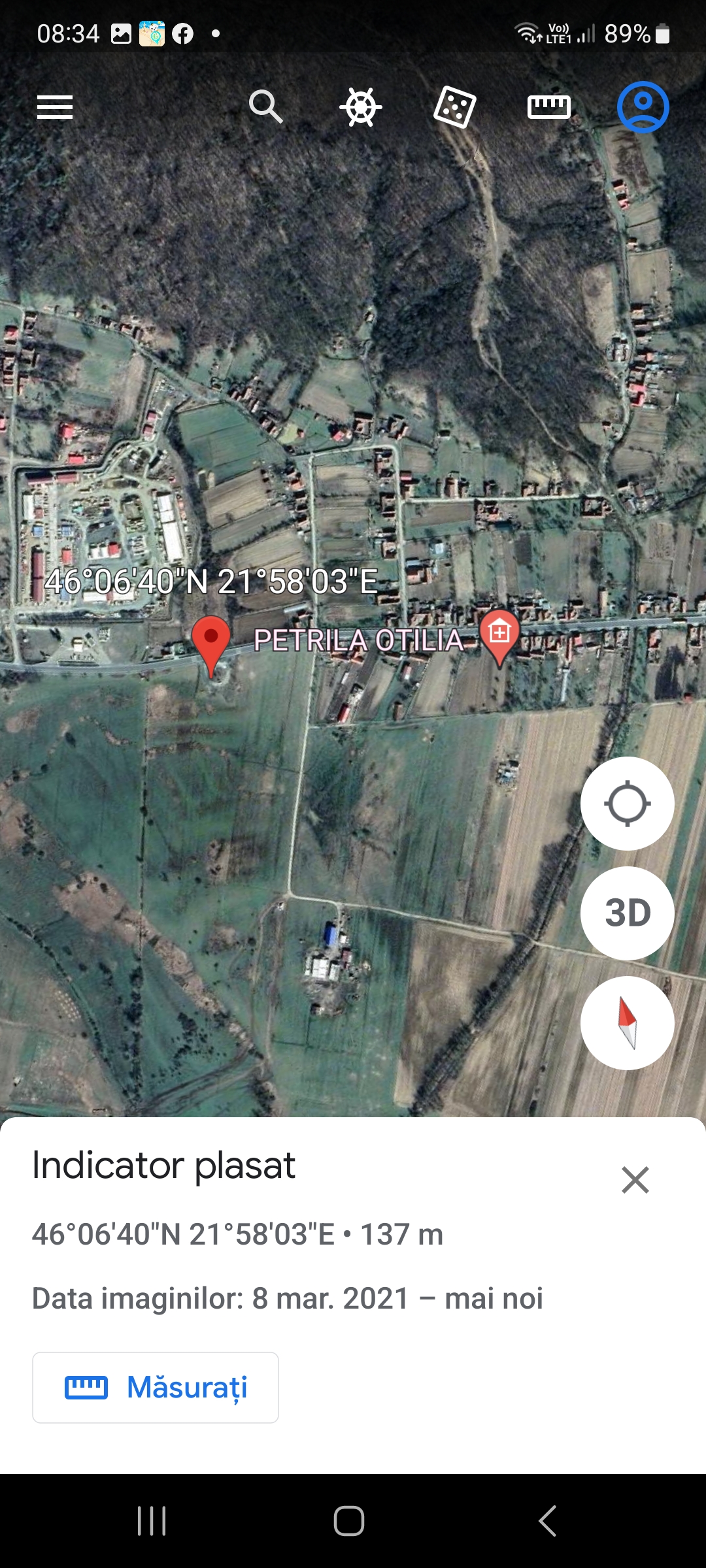Screen dimensions: 706x1568
Task: Open Voyager ship's wheel icon
Action: click(x=361, y=107)
